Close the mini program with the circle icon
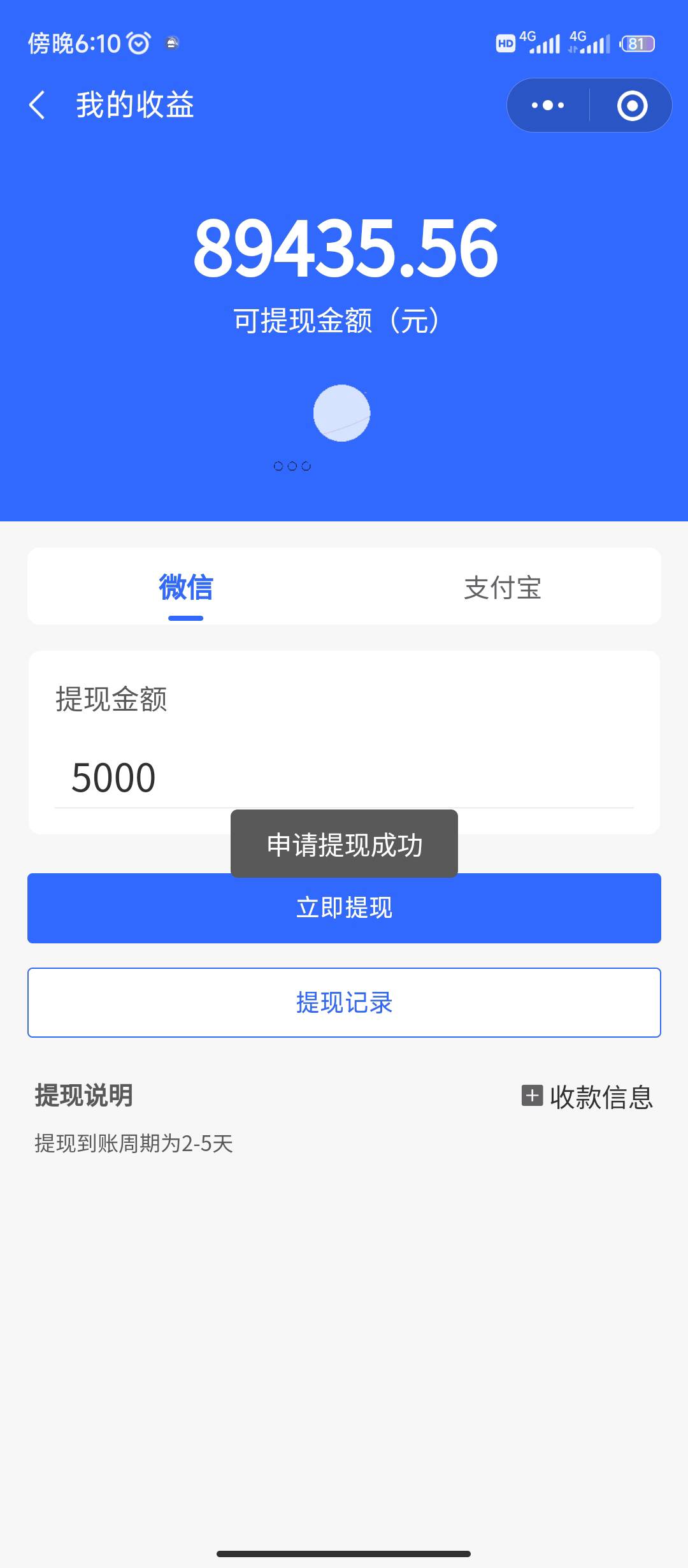The image size is (688, 1568). 632,105
